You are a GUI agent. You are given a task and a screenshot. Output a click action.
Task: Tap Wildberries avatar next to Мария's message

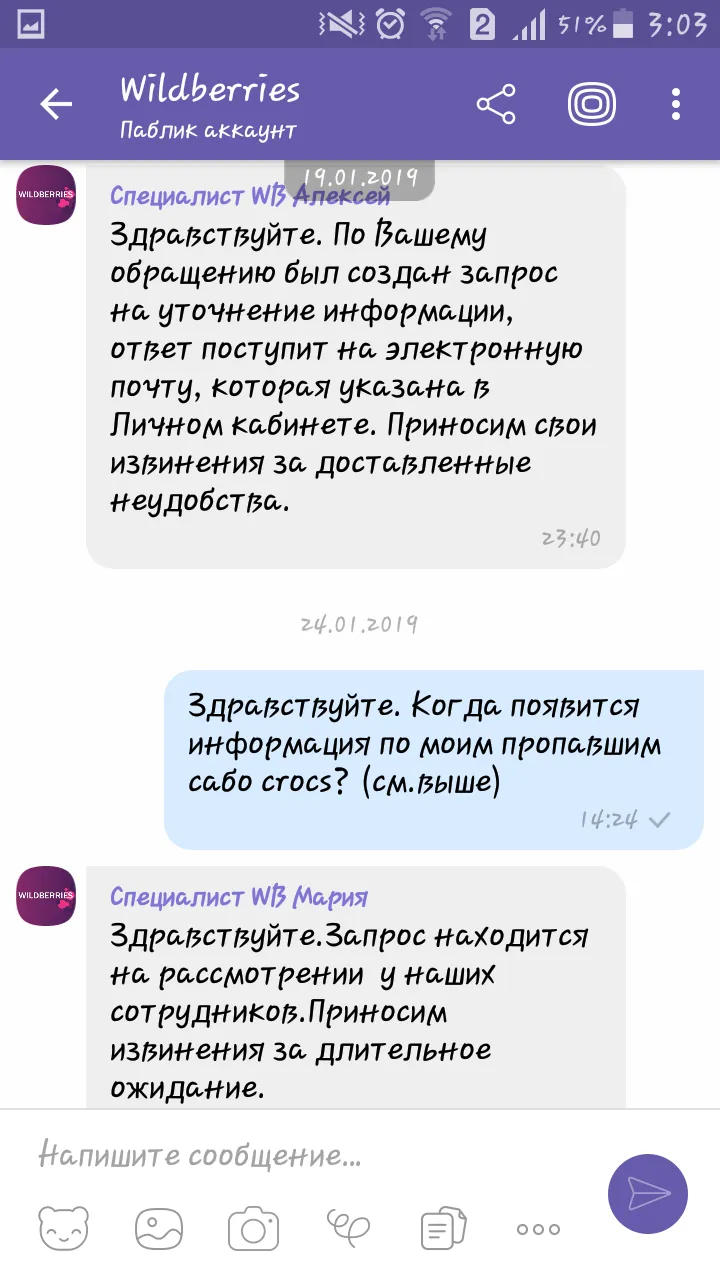47,895
